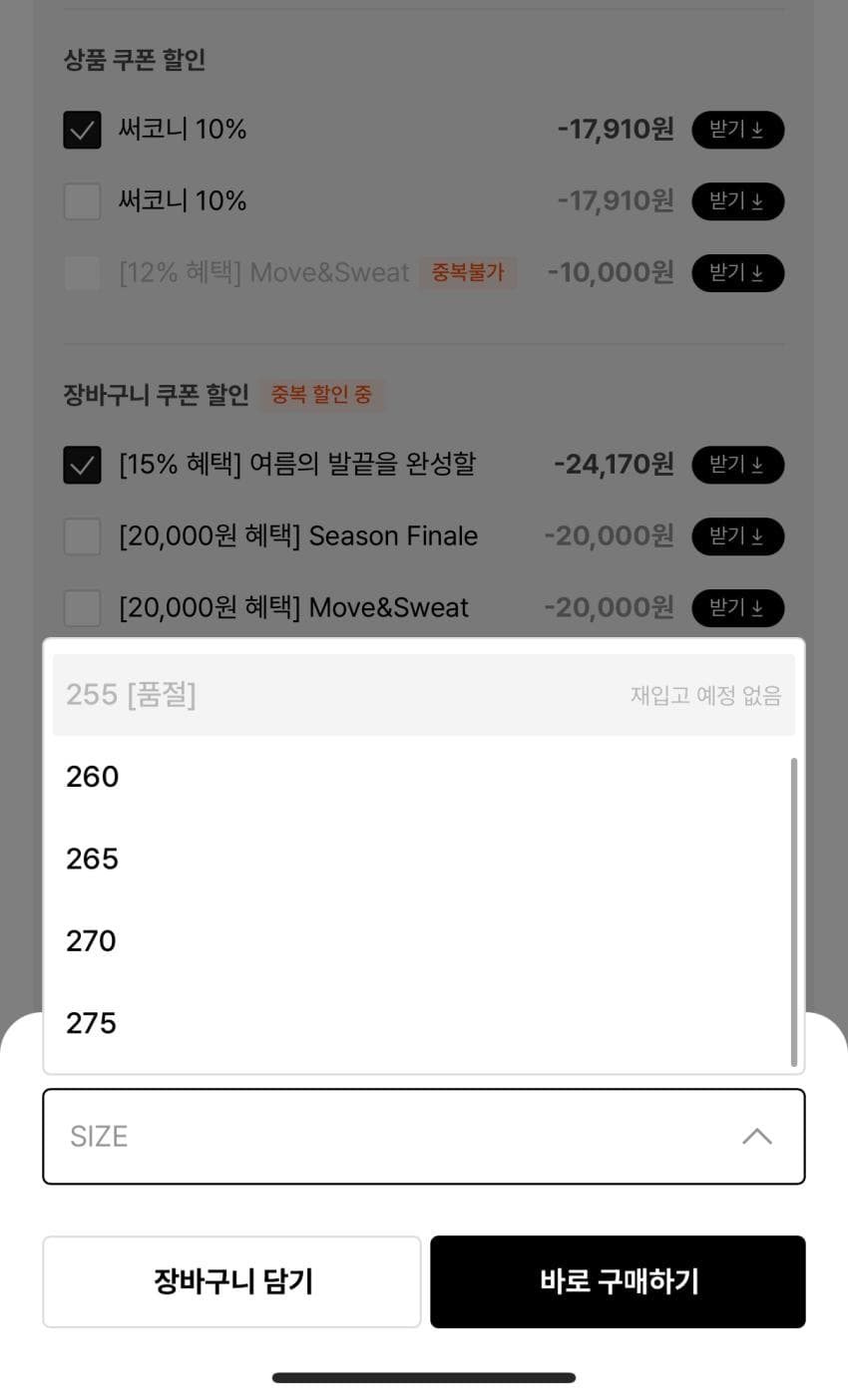Tap 바로 구매하기 to buy now

pyautogui.click(x=618, y=1281)
